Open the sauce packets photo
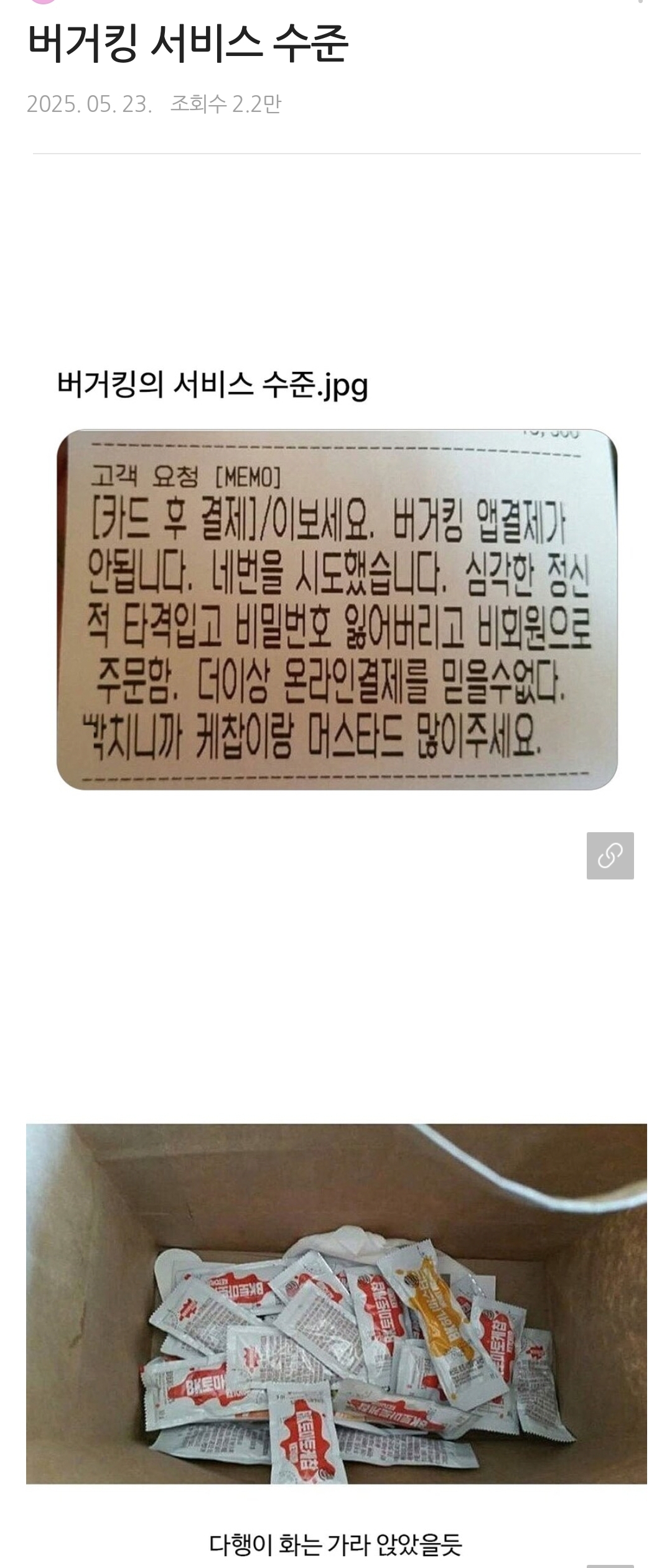The width and height of the screenshot is (672, 1568). 337,1303
